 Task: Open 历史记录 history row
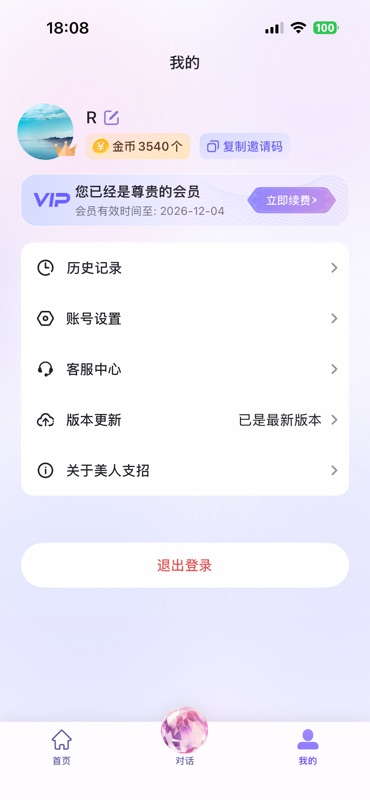pyautogui.click(x=185, y=268)
